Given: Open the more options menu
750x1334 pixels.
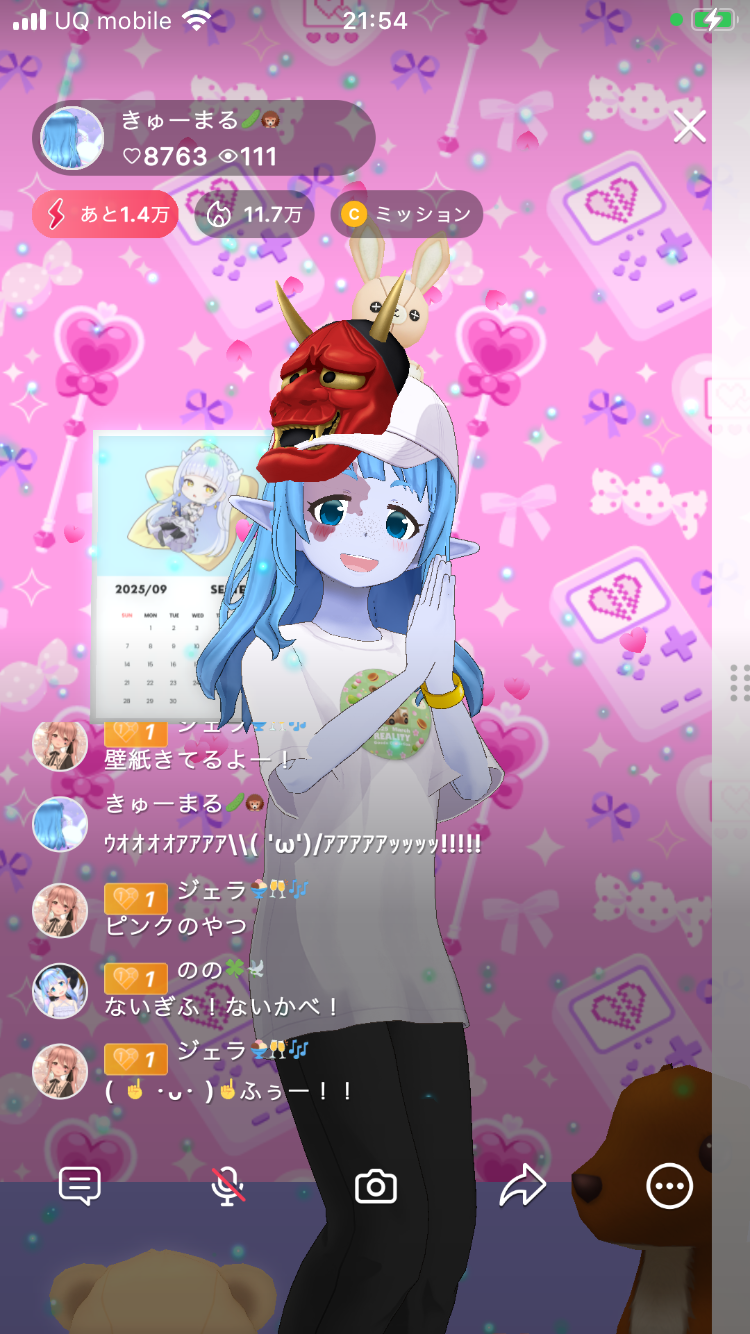Looking at the screenshot, I should [668, 1187].
